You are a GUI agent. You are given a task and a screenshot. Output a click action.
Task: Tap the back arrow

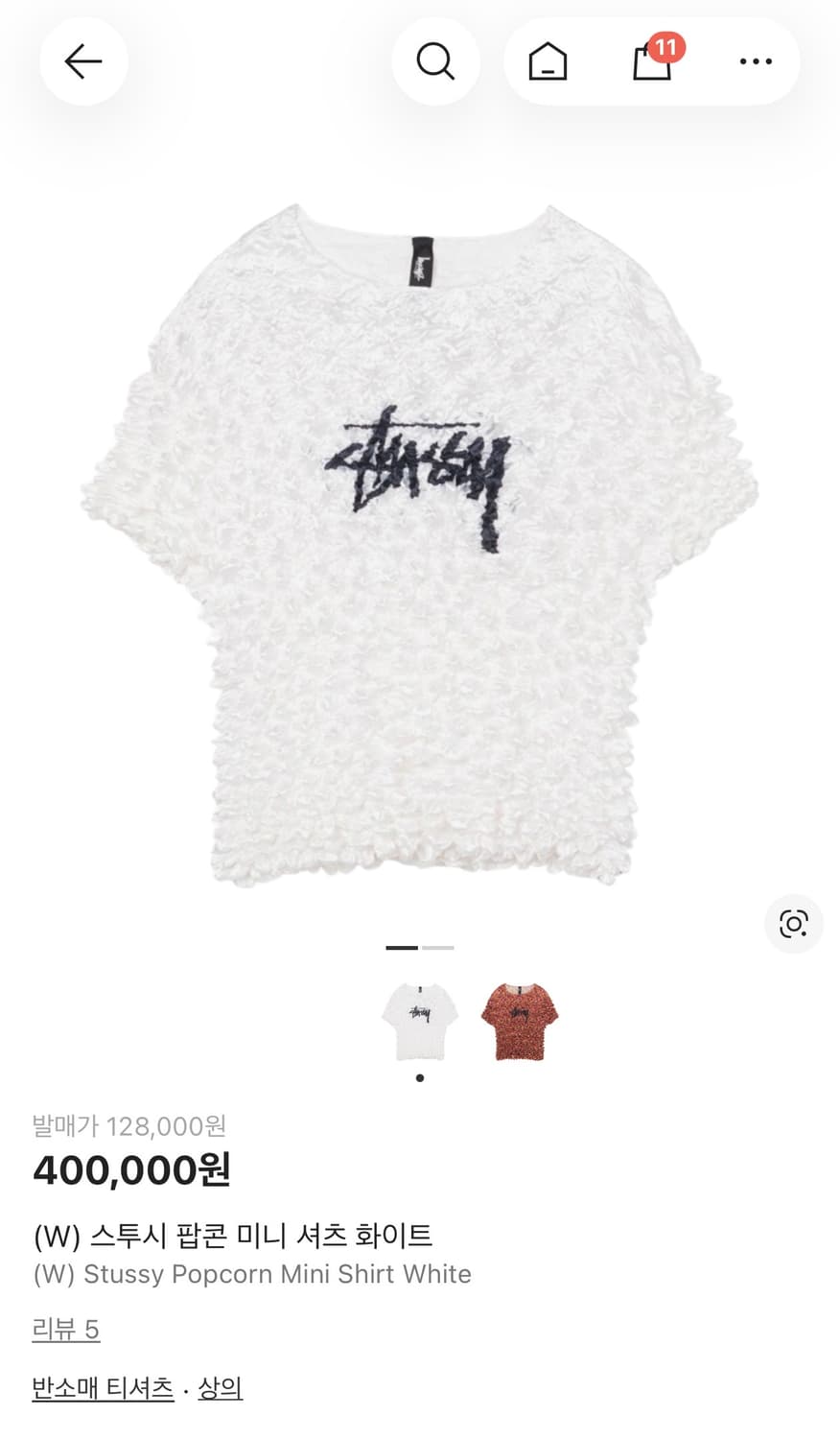[83, 60]
